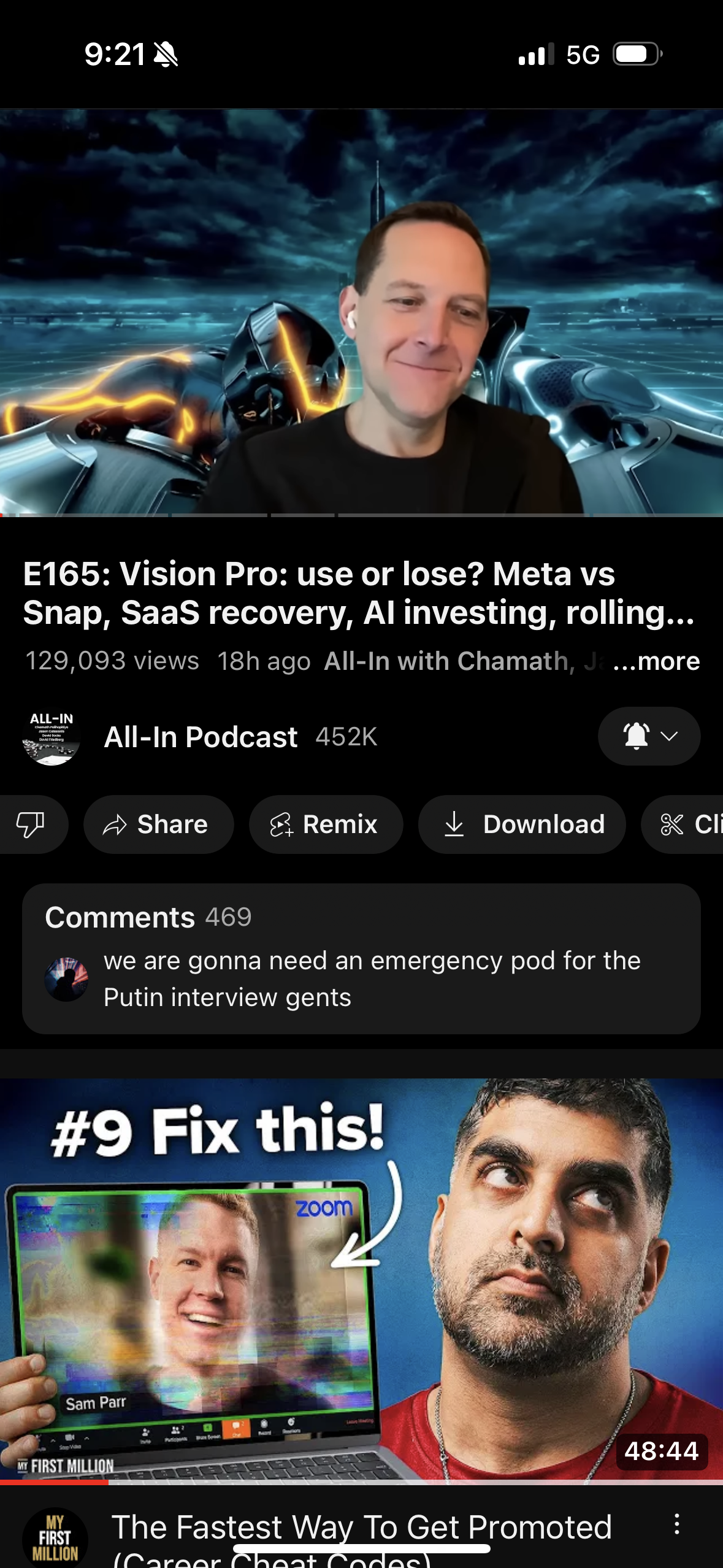Download the E165 episode
The width and height of the screenshot is (723, 1568).
coord(522,824)
